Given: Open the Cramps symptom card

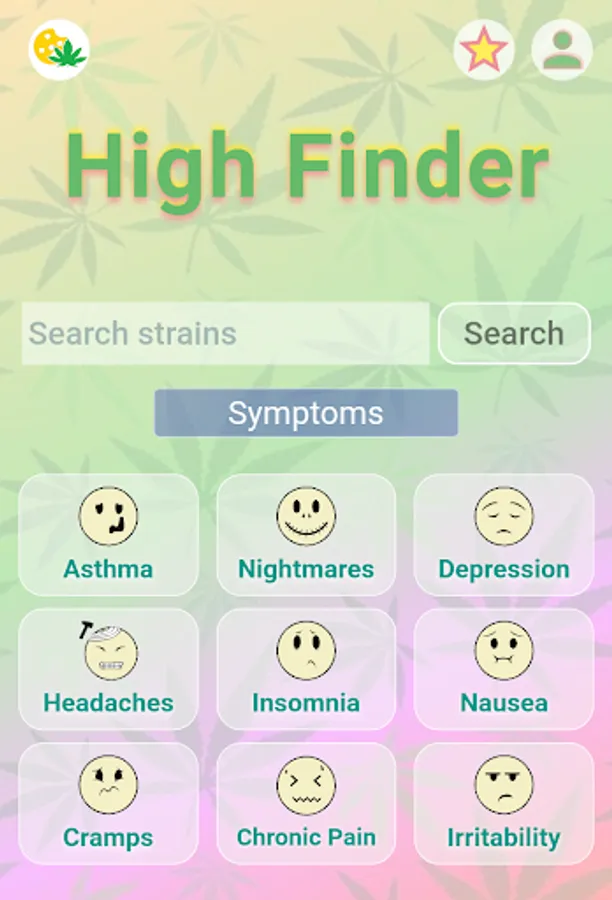Looking at the screenshot, I should pyautogui.click(x=109, y=803).
